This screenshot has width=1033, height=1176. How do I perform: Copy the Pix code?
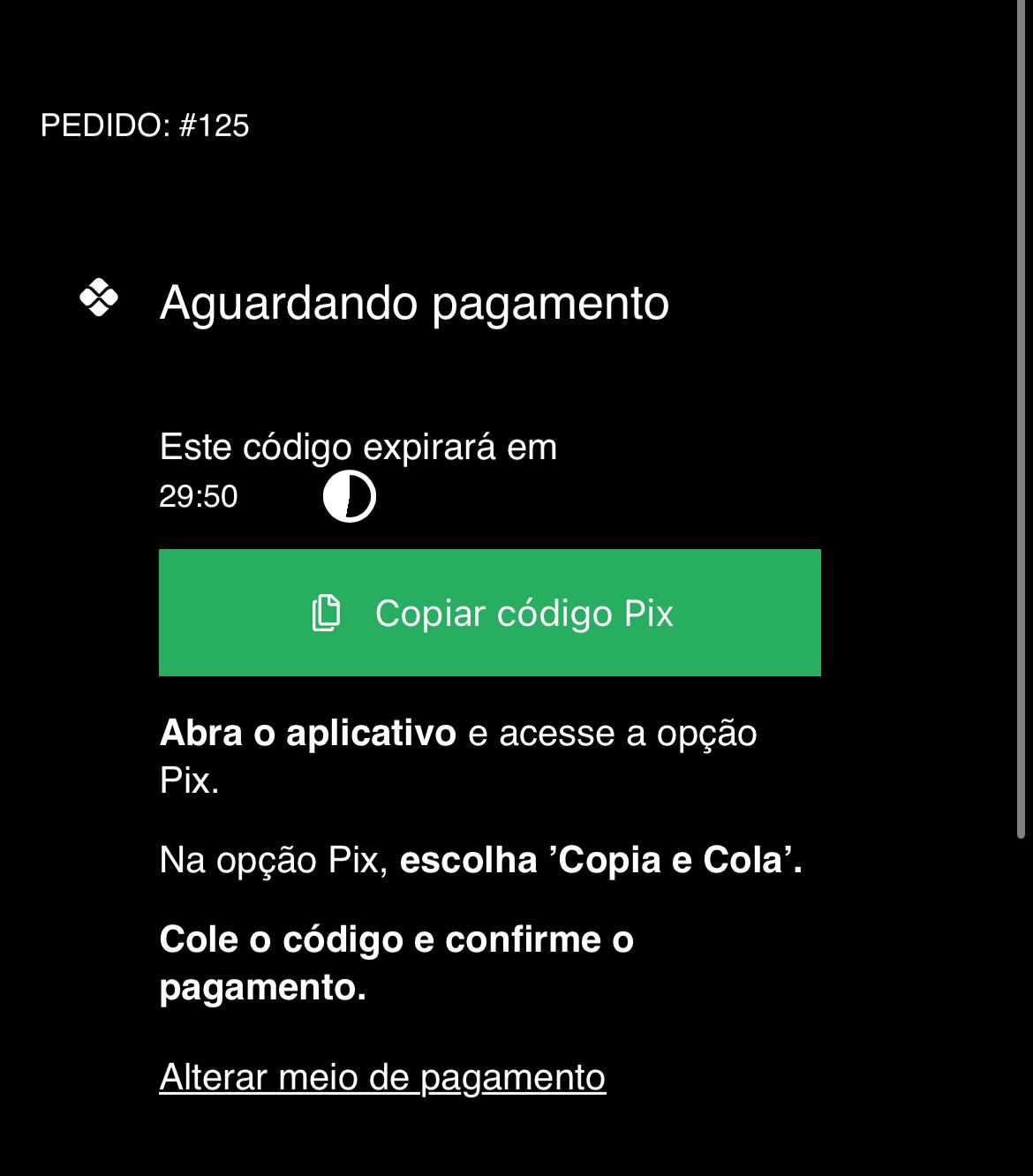(490, 613)
